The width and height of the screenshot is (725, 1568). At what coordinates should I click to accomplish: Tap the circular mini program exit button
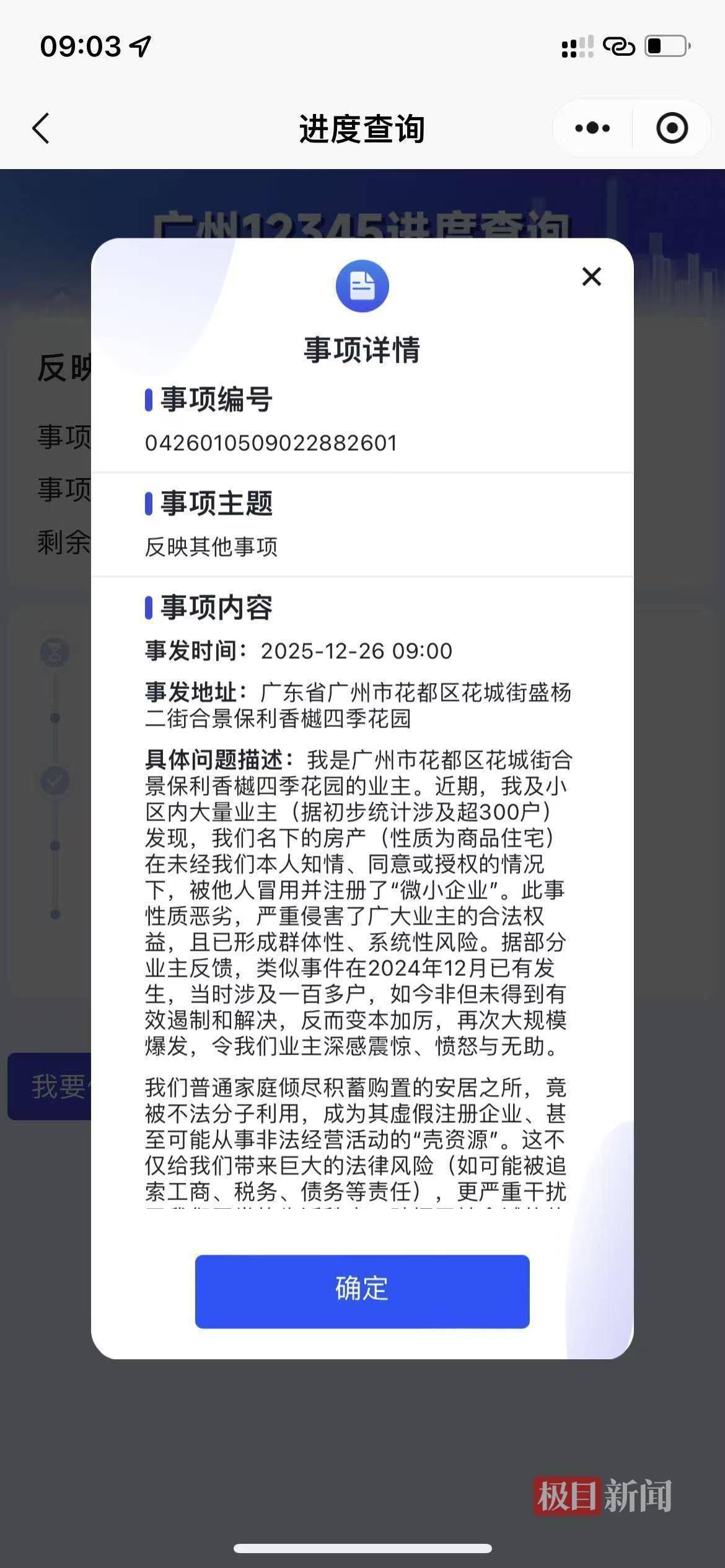coord(672,128)
